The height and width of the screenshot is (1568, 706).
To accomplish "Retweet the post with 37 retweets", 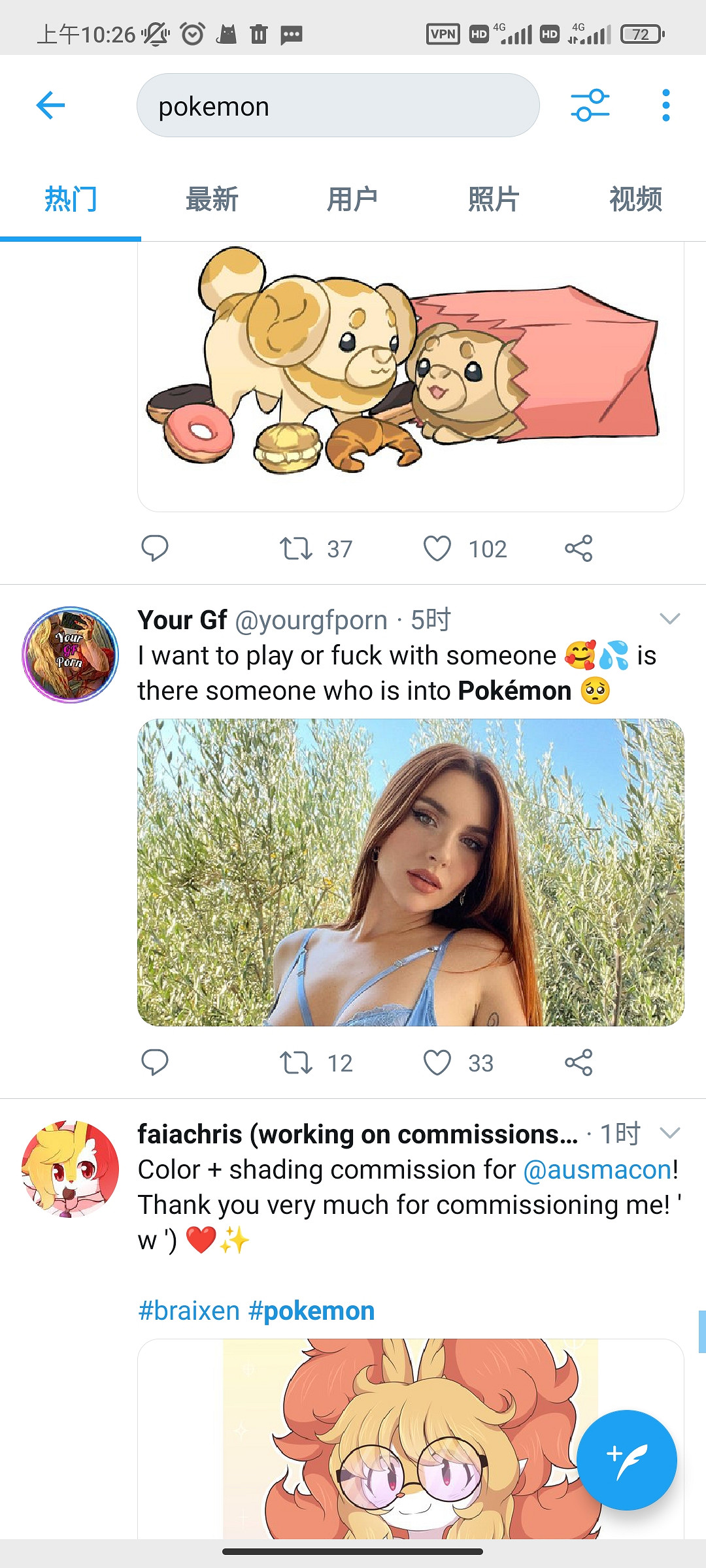I will (296, 549).
